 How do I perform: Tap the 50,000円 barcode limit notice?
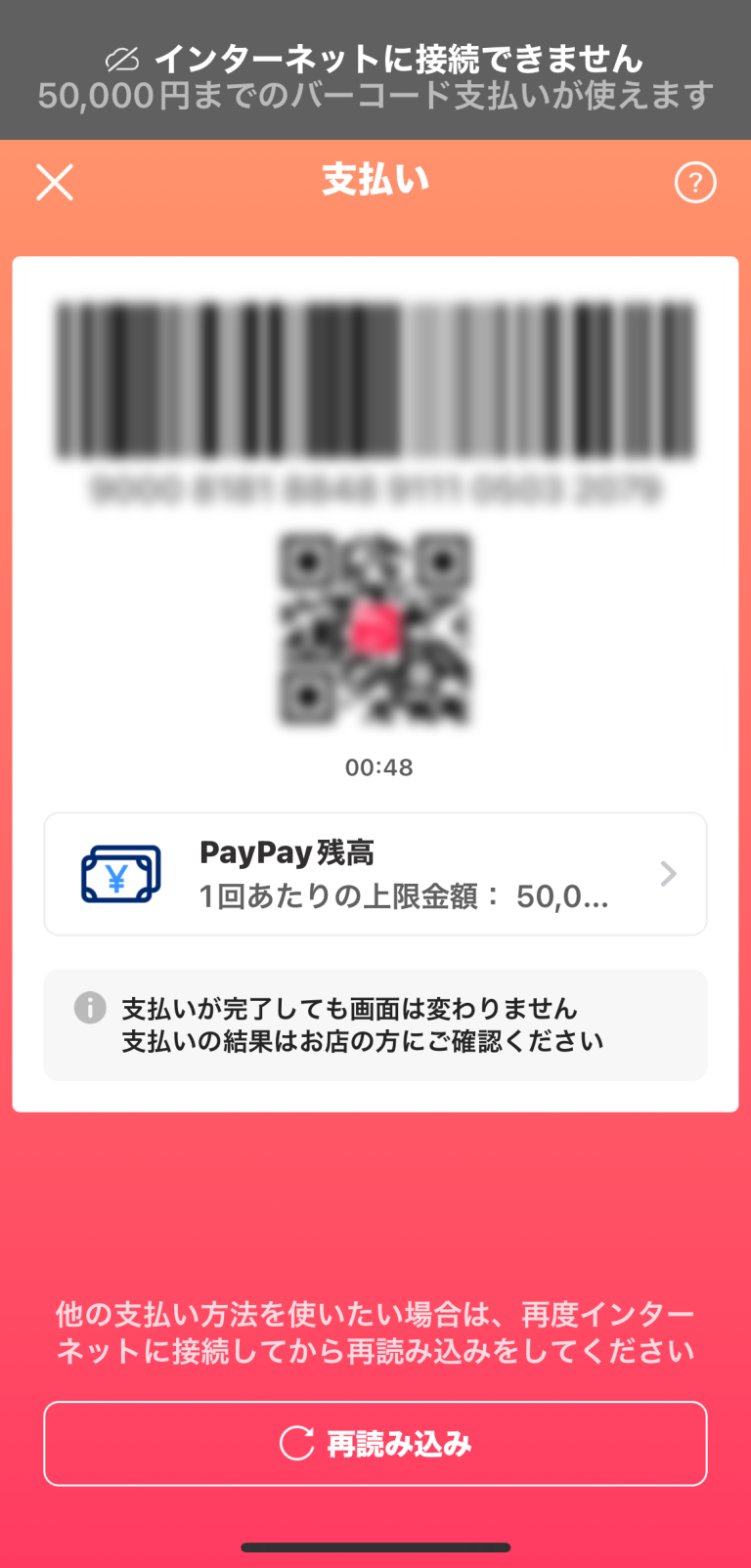click(x=375, y=97)
